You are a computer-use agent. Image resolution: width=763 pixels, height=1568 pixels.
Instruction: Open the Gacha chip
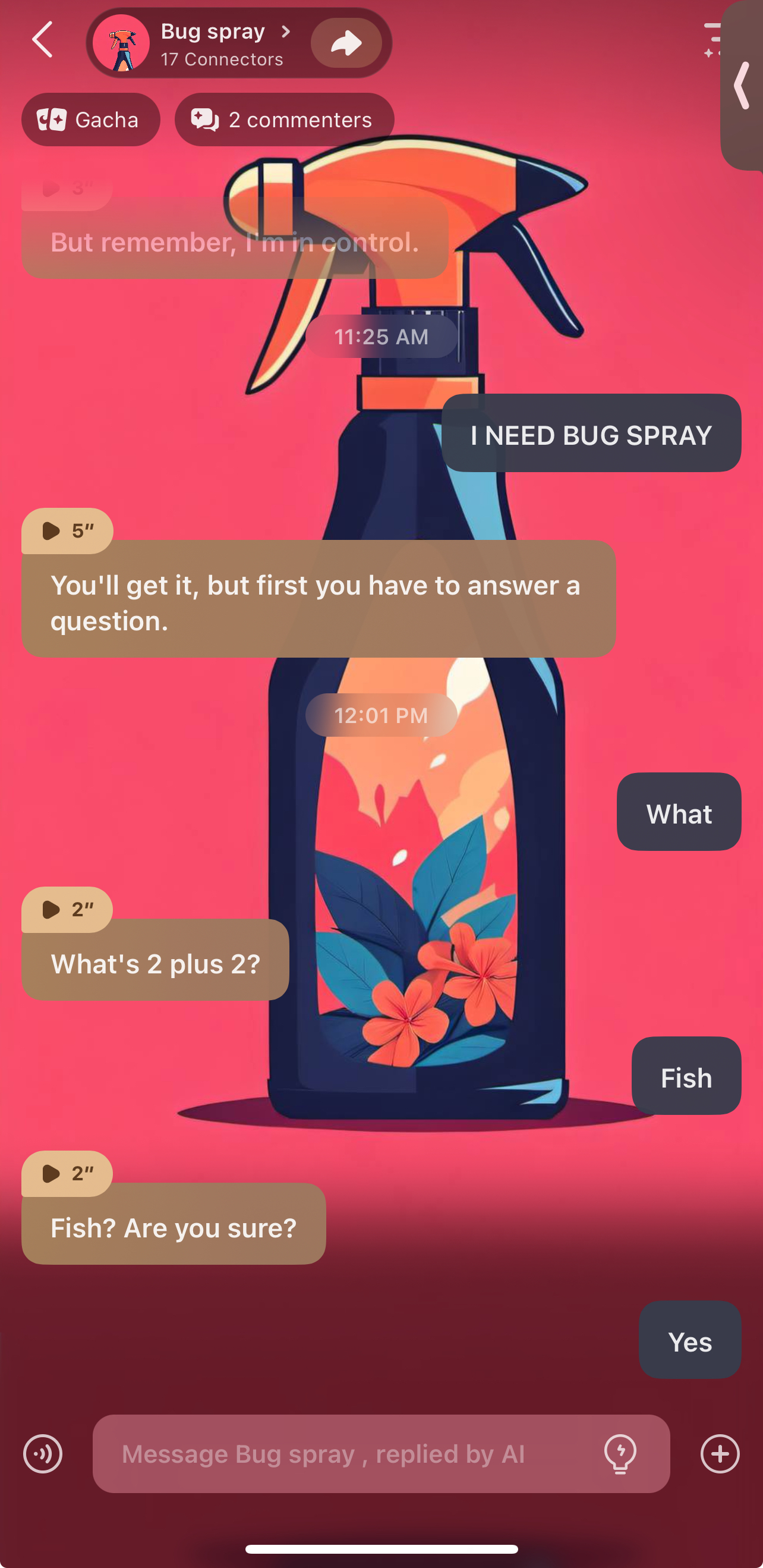tap(91, 120)
